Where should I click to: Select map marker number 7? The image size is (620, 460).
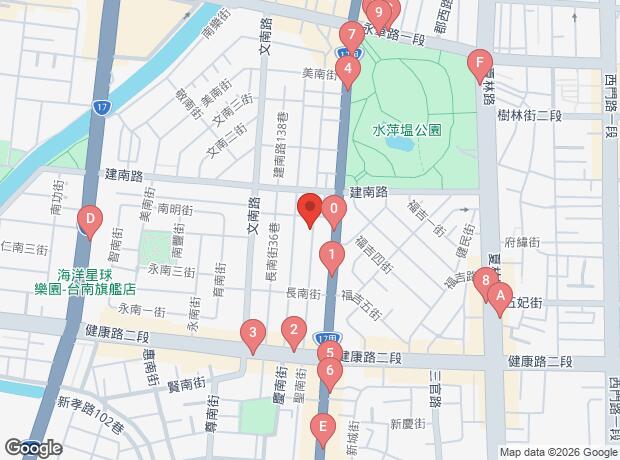click(350, 35)
